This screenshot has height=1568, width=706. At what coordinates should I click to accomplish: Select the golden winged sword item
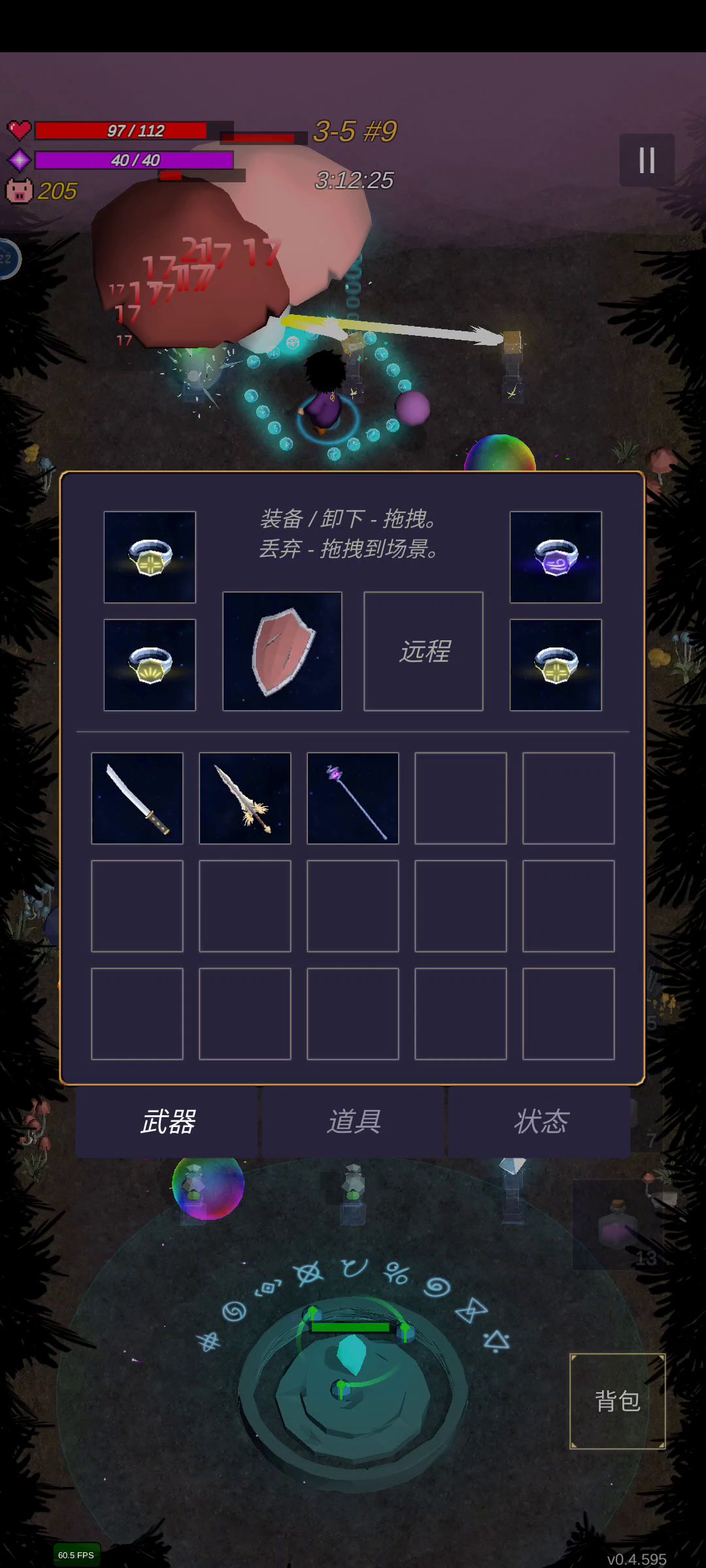(245, 798)
